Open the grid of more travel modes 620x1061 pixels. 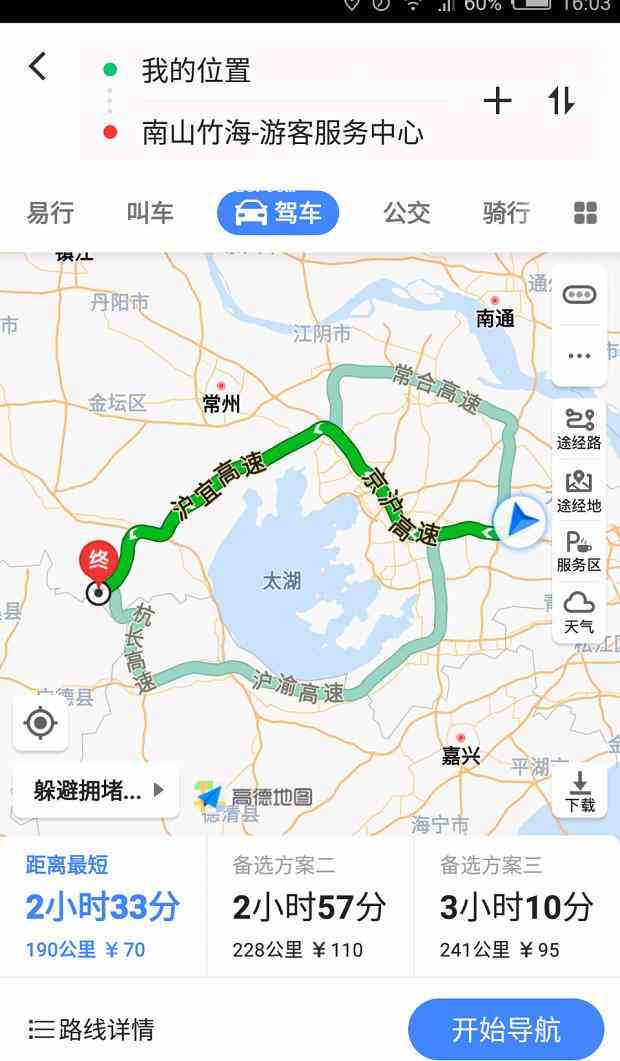(x=585, y=212)
